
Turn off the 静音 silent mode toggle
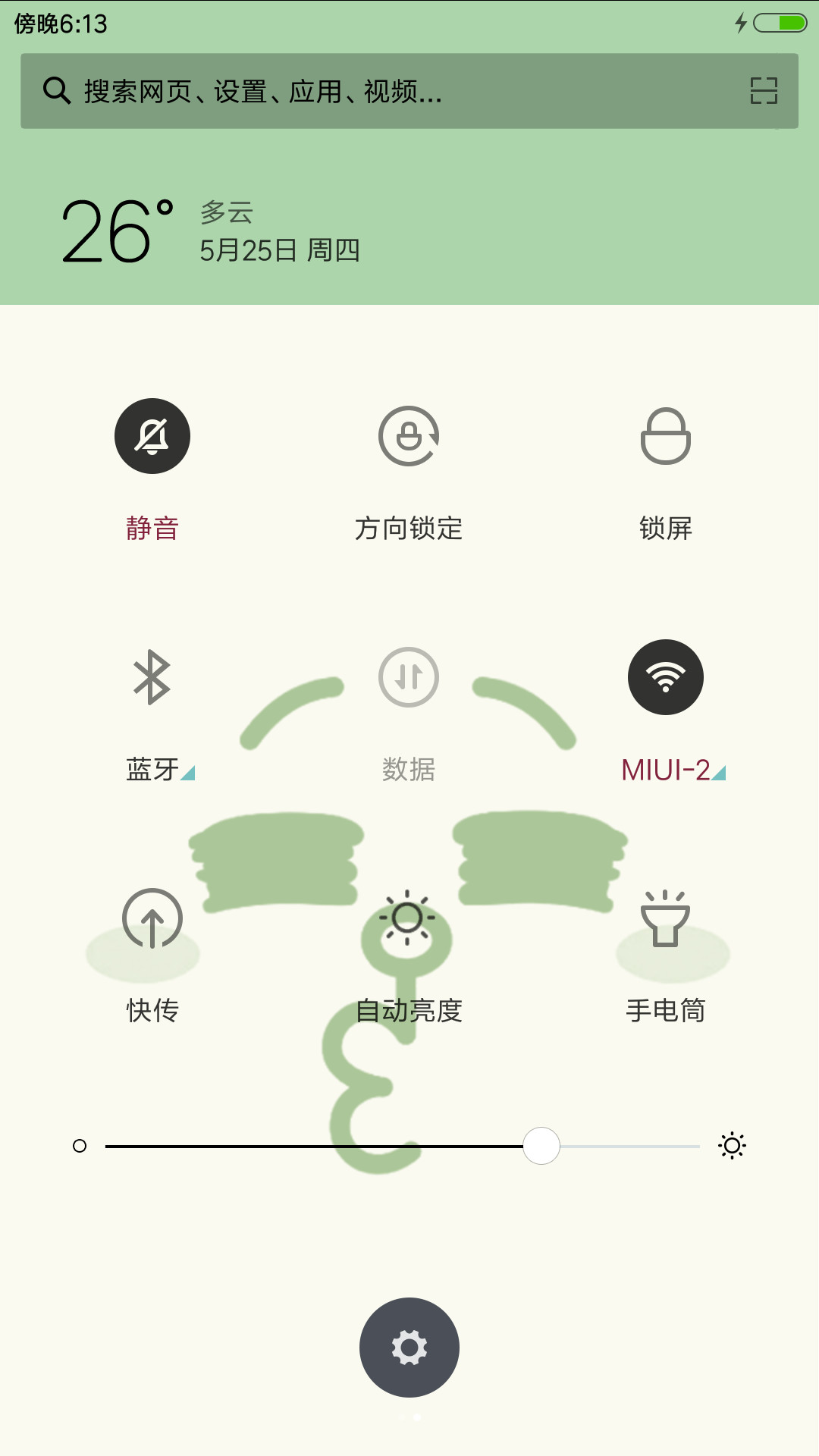coord(152,436)
